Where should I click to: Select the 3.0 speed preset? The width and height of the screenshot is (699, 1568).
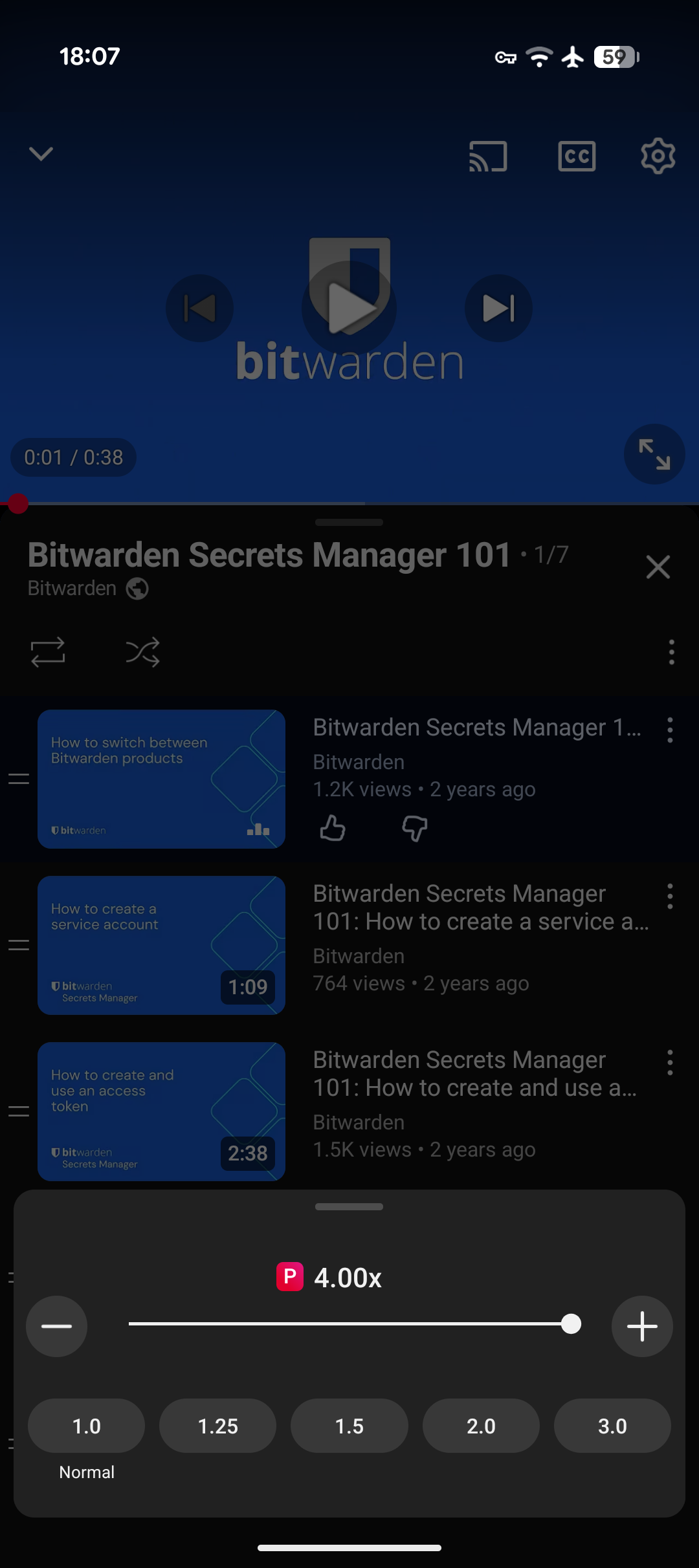612,1426
